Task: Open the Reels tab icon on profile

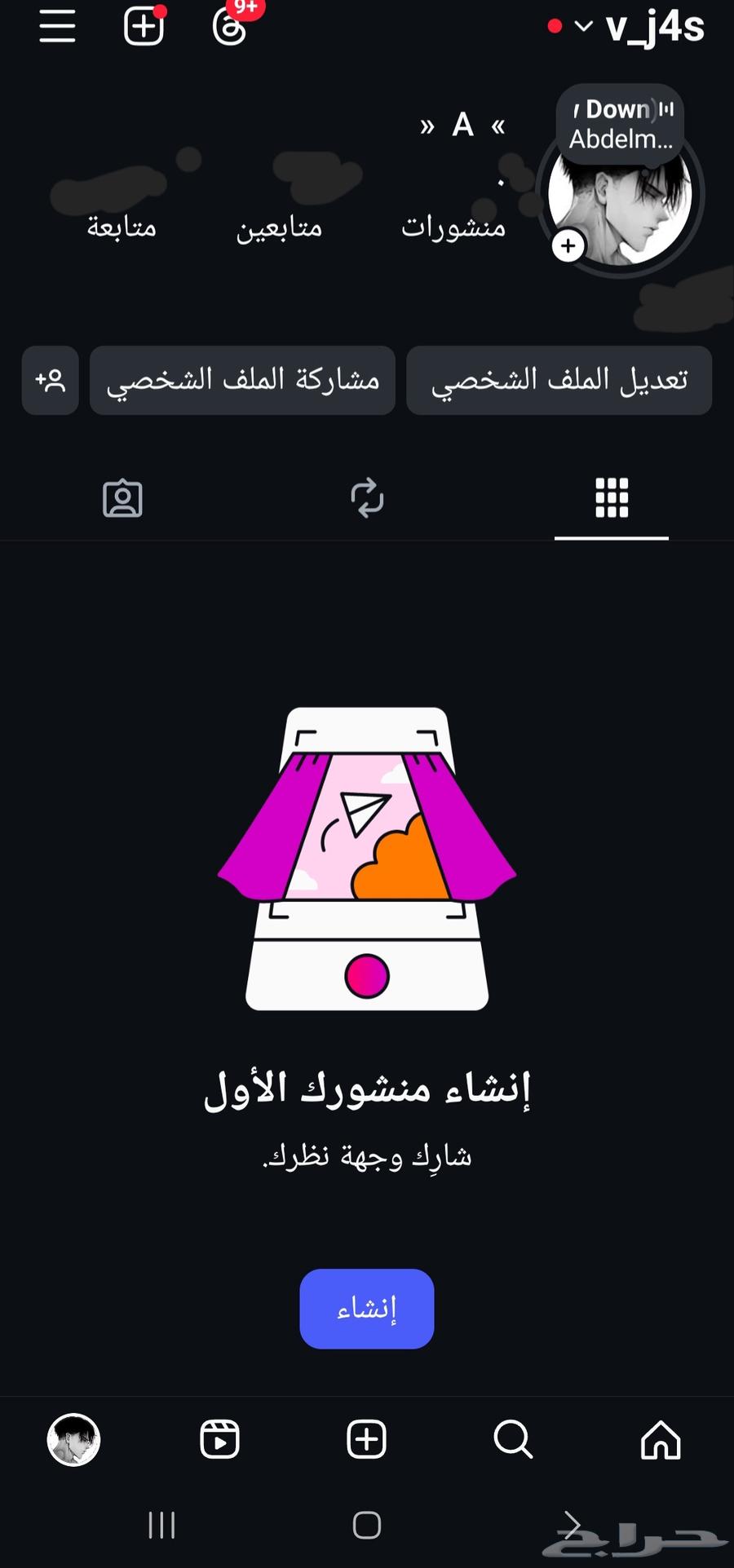Action: pos(366,499)
